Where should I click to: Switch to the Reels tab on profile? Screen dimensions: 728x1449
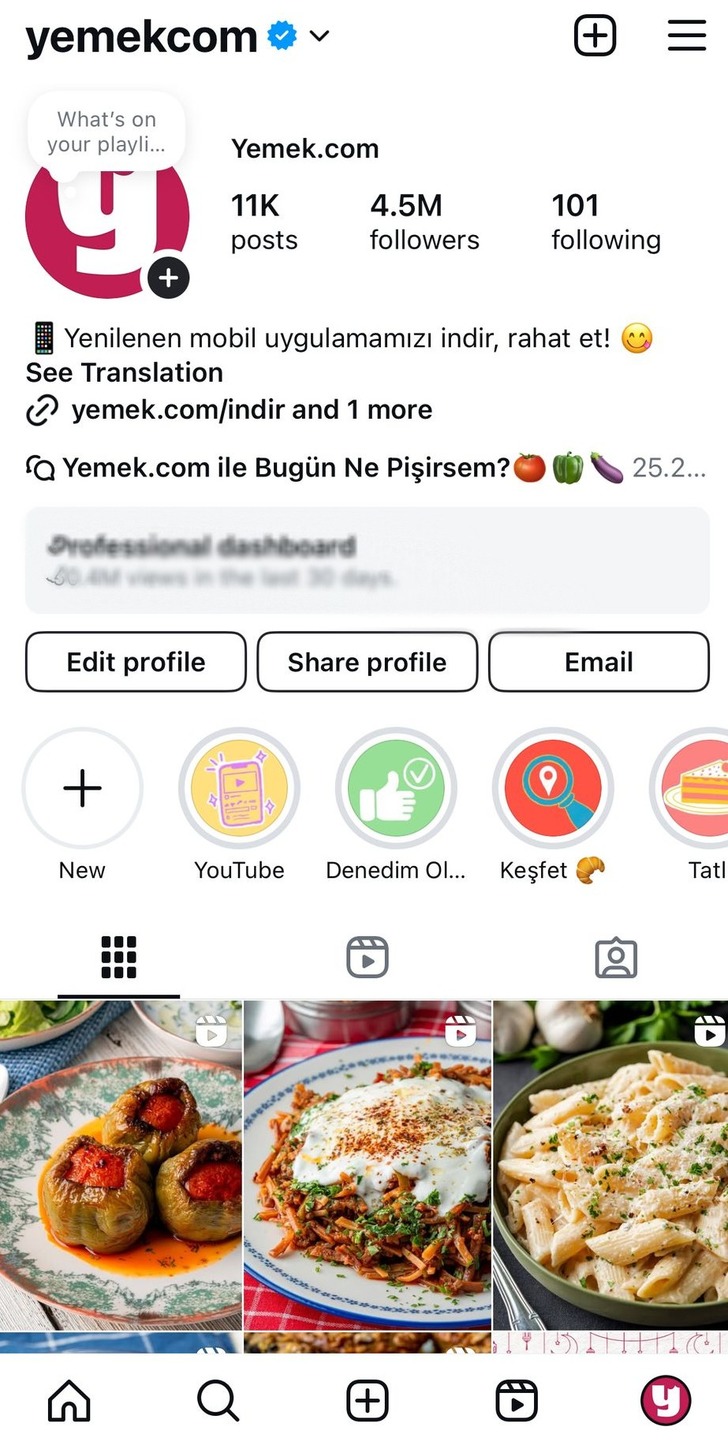coord(367,957)
